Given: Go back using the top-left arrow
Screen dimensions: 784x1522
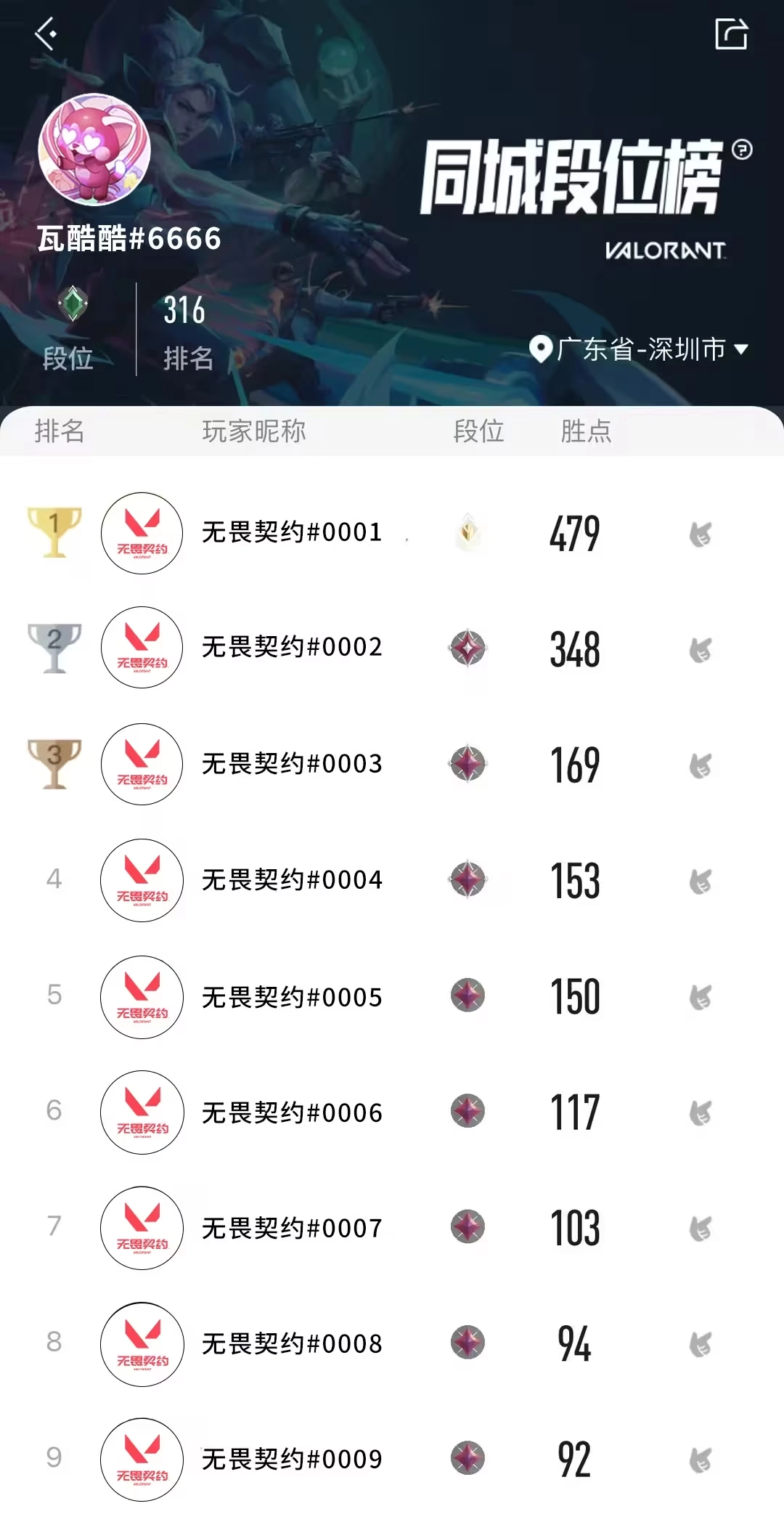Looking at the screenshot, I should coord(45,34).
